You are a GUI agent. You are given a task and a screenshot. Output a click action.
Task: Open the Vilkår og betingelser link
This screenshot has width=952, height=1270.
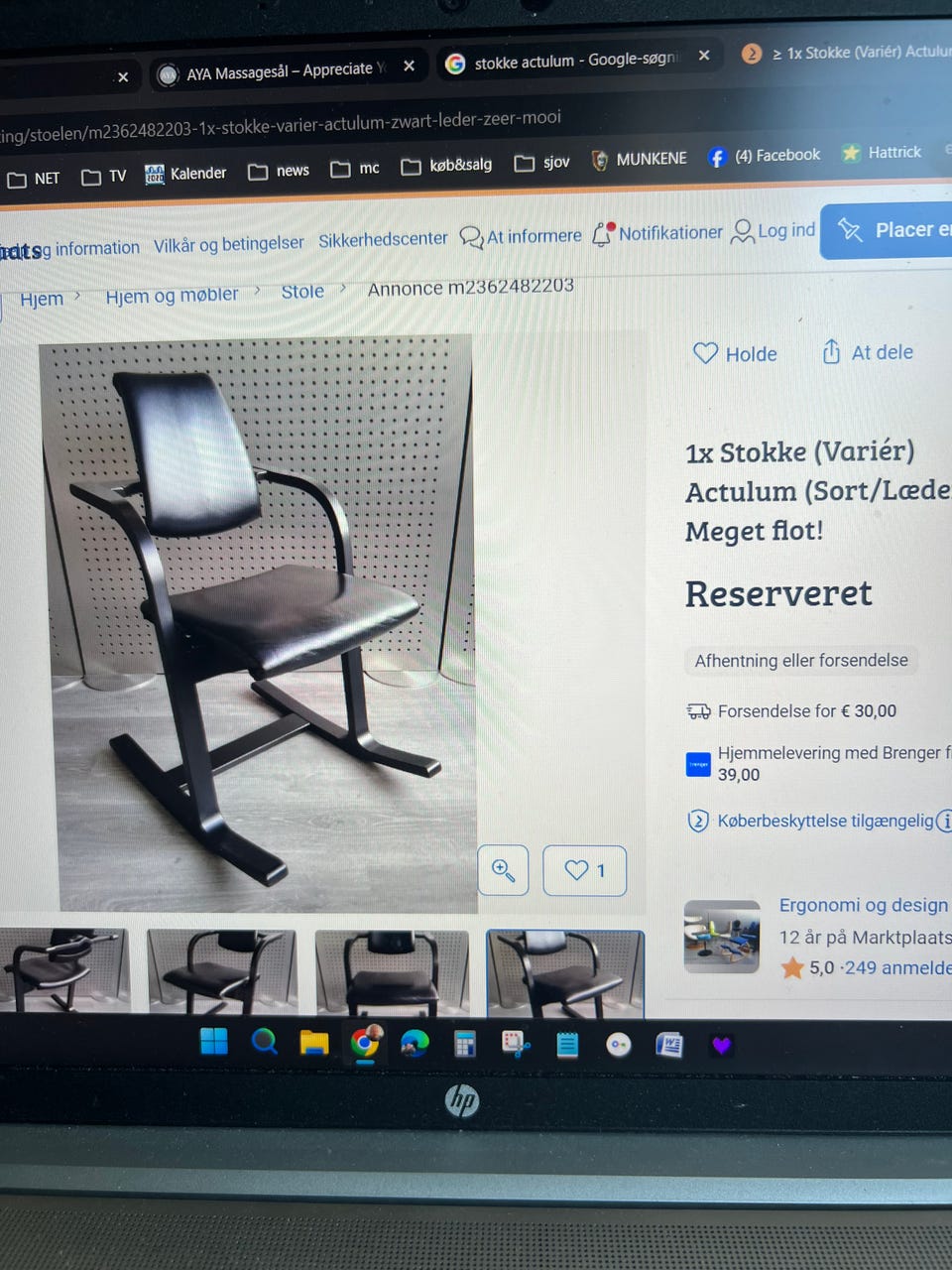[228, 243]
